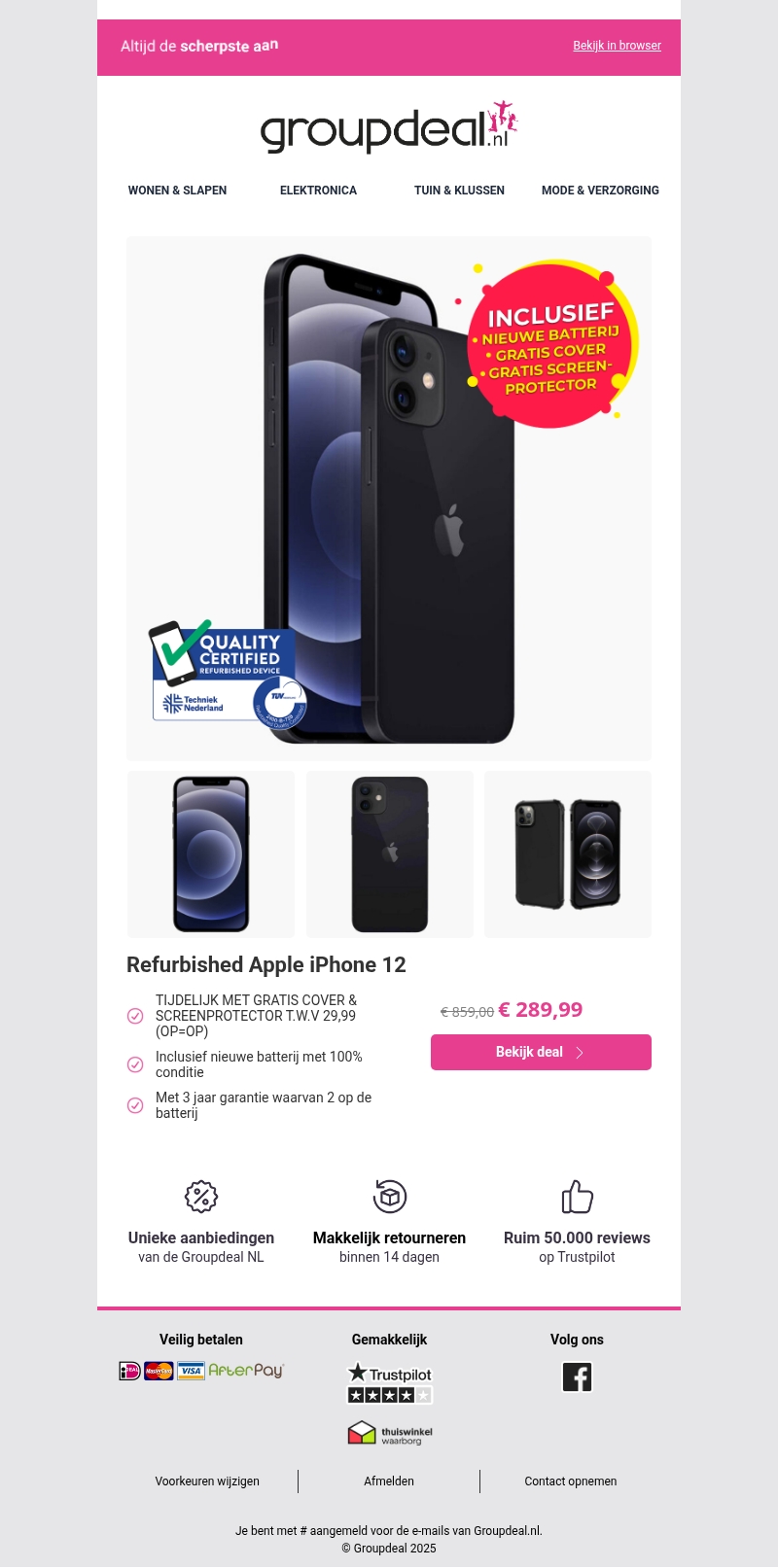Browse the Mode & Verzorging category
Image resolution: width=778 pixels, height=1568 pixels.
pos(600,191)
